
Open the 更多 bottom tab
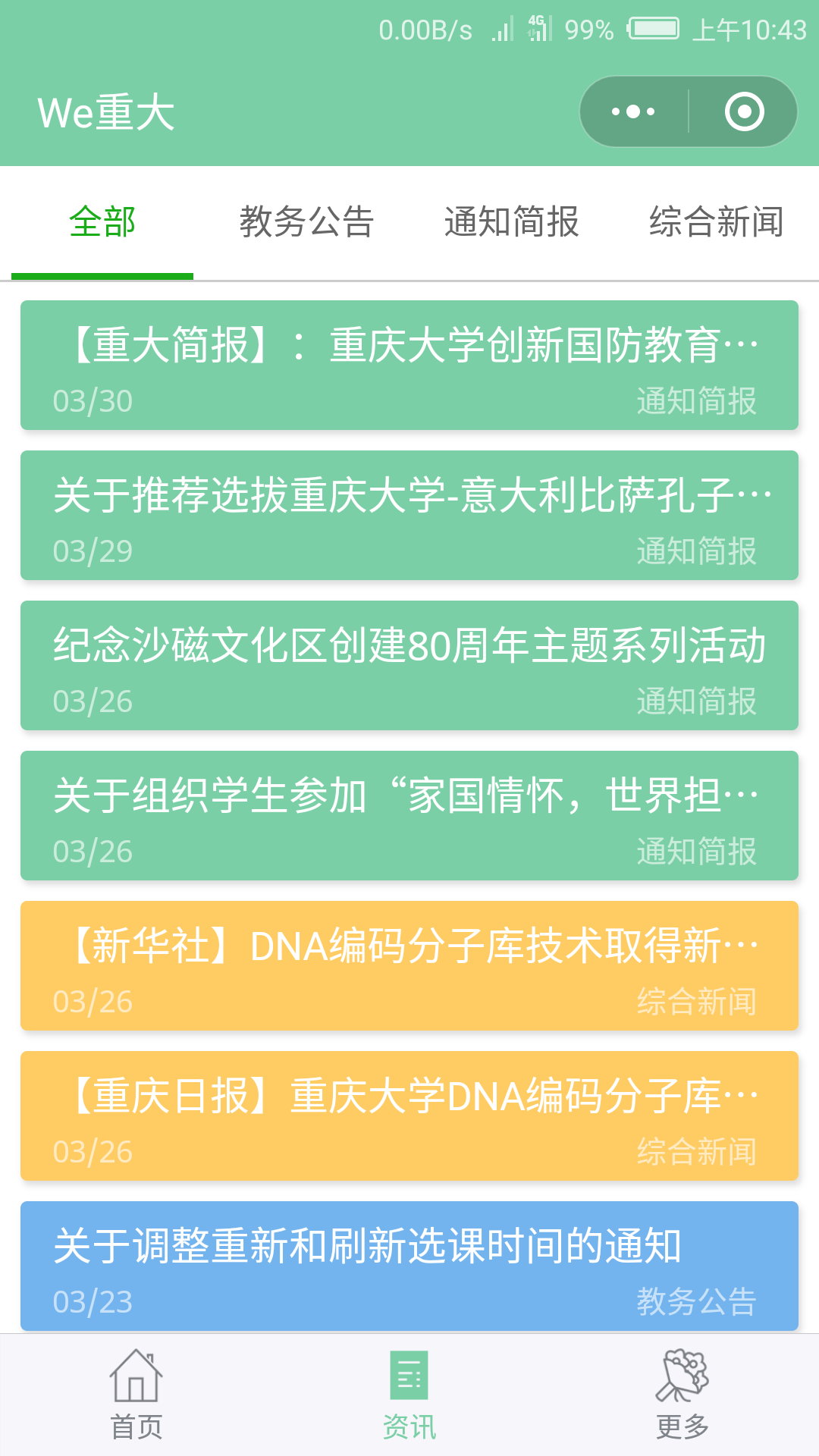pyautogui.click(x=682, y=1395)
